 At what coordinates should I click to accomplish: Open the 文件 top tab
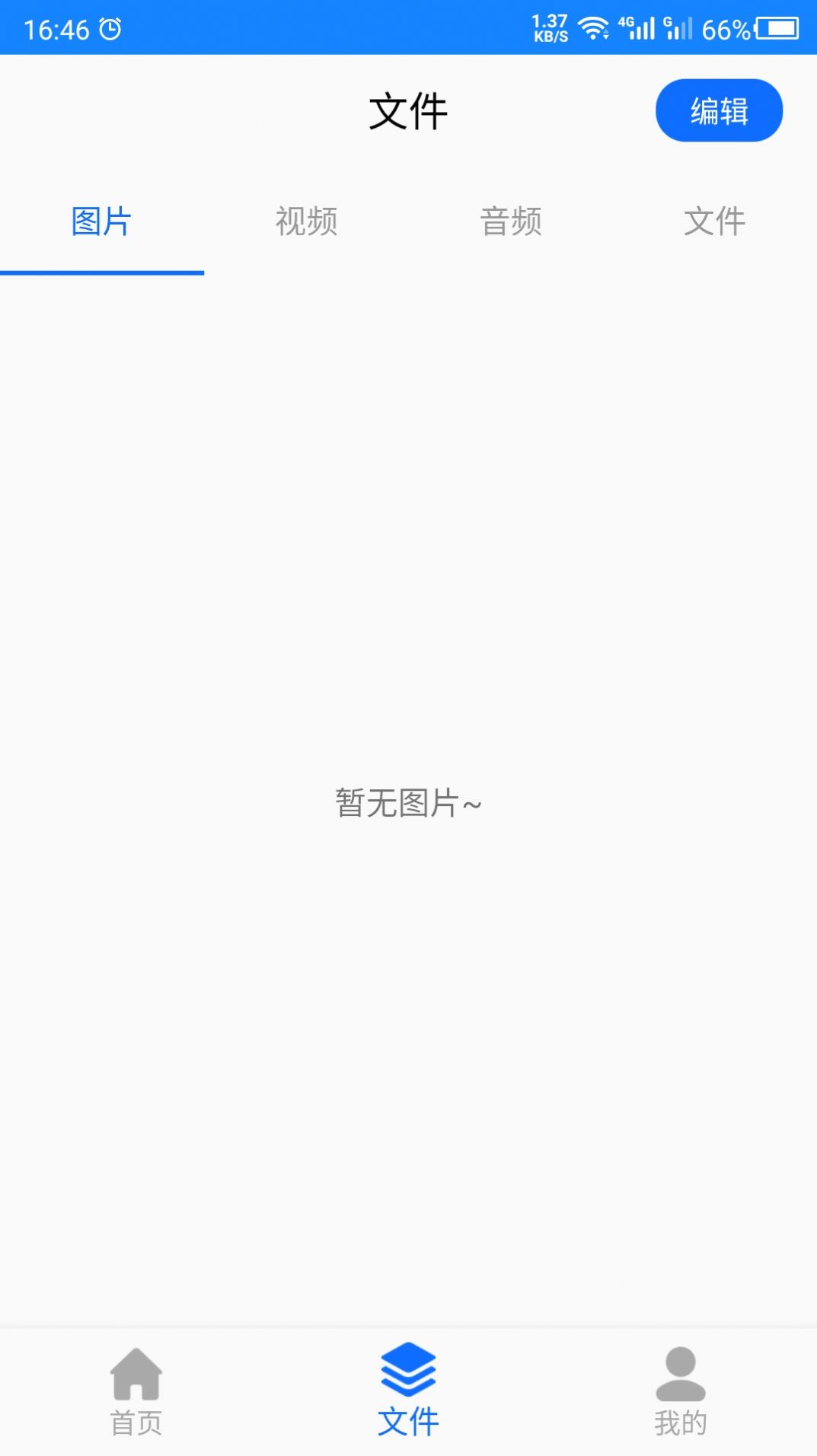(x=714, y=222)
